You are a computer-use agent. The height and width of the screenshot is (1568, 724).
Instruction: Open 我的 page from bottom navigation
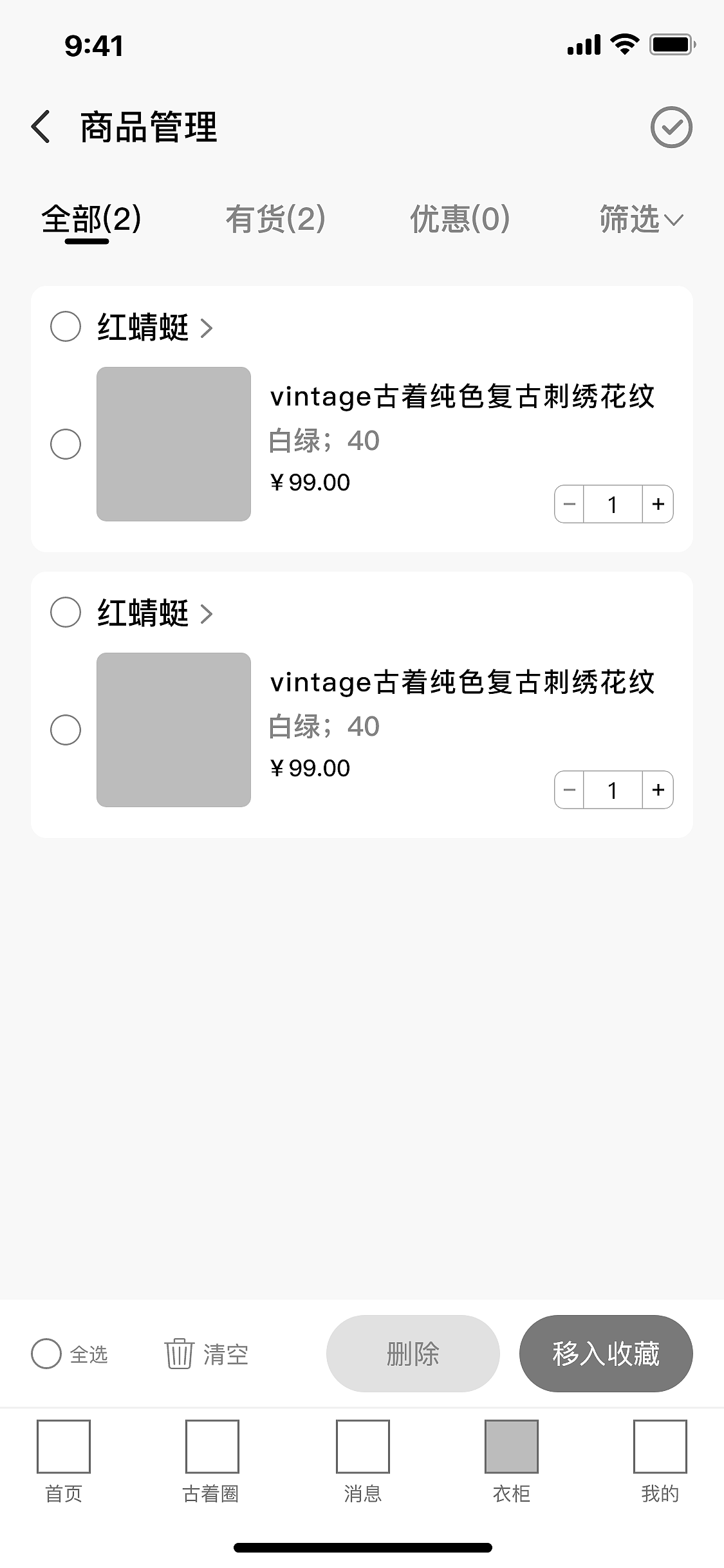tap(660, 1468)
